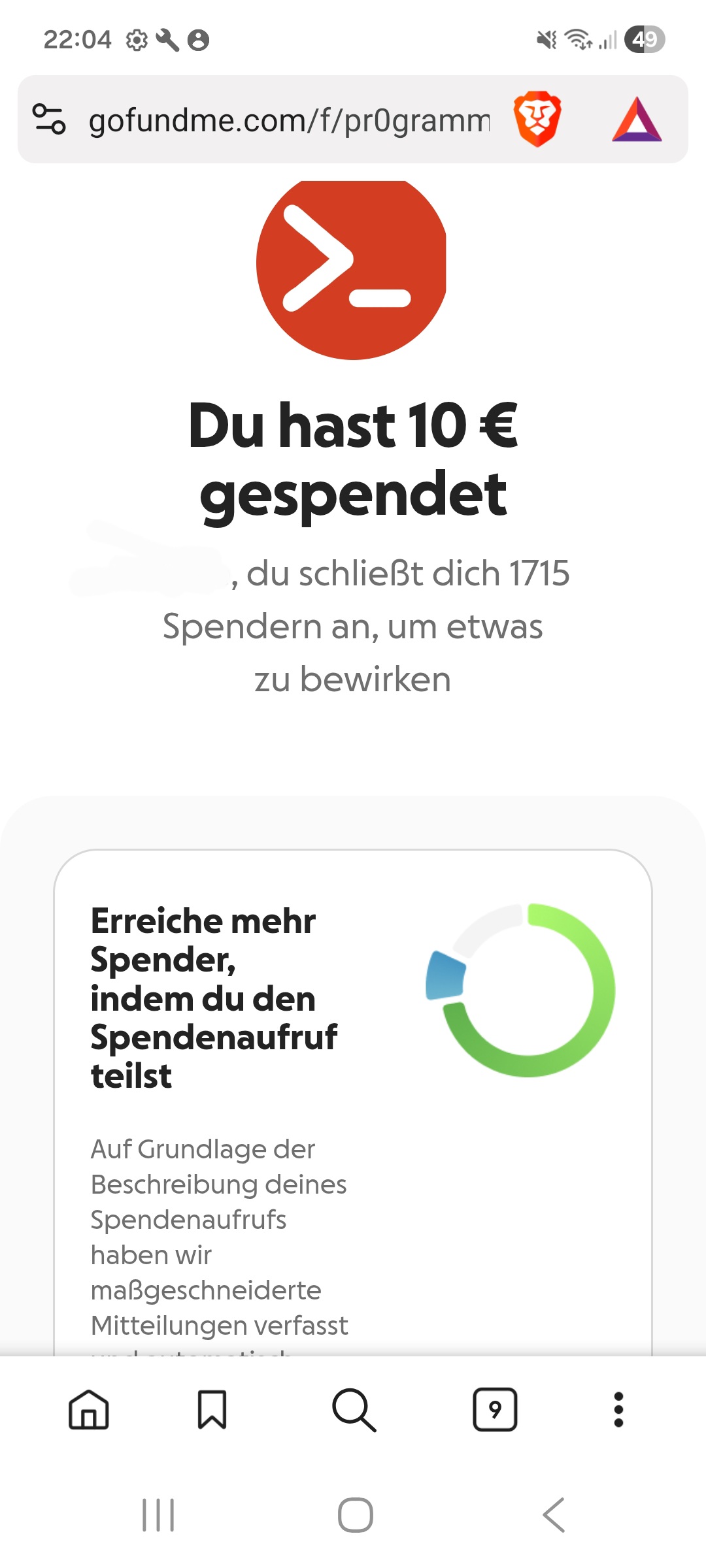Open the share fundraiser card
The height and width of the screenshot is (1568, 706).
coord(353,1098)
